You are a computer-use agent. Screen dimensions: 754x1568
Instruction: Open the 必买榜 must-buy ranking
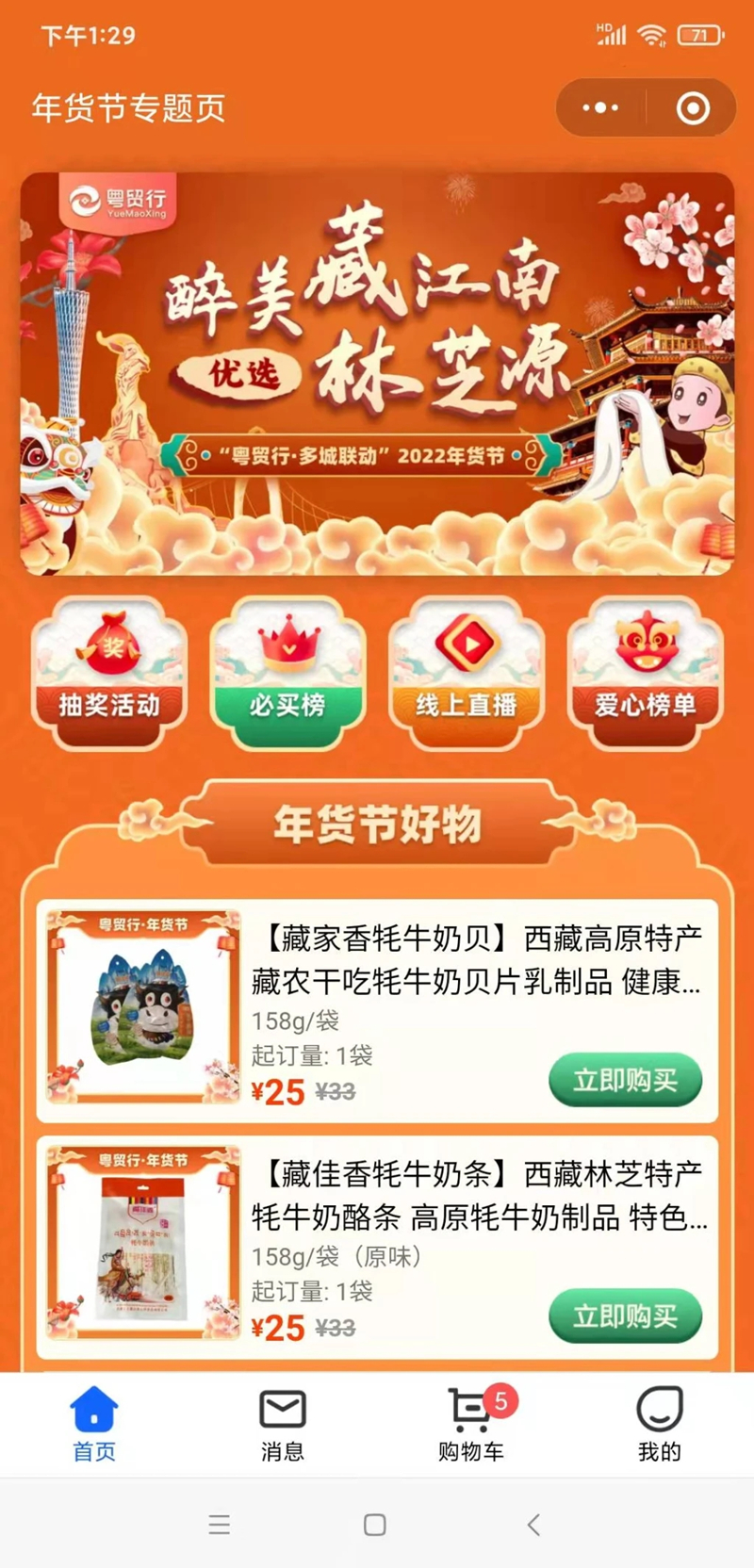[x=287, y=674]
